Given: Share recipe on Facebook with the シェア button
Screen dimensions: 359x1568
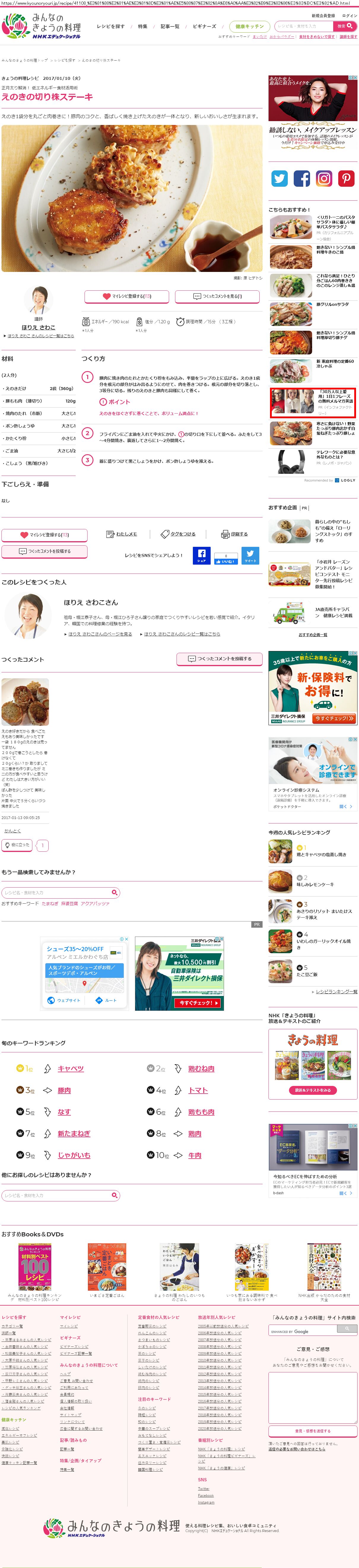Looking at the screenshot, I should 201,555.
